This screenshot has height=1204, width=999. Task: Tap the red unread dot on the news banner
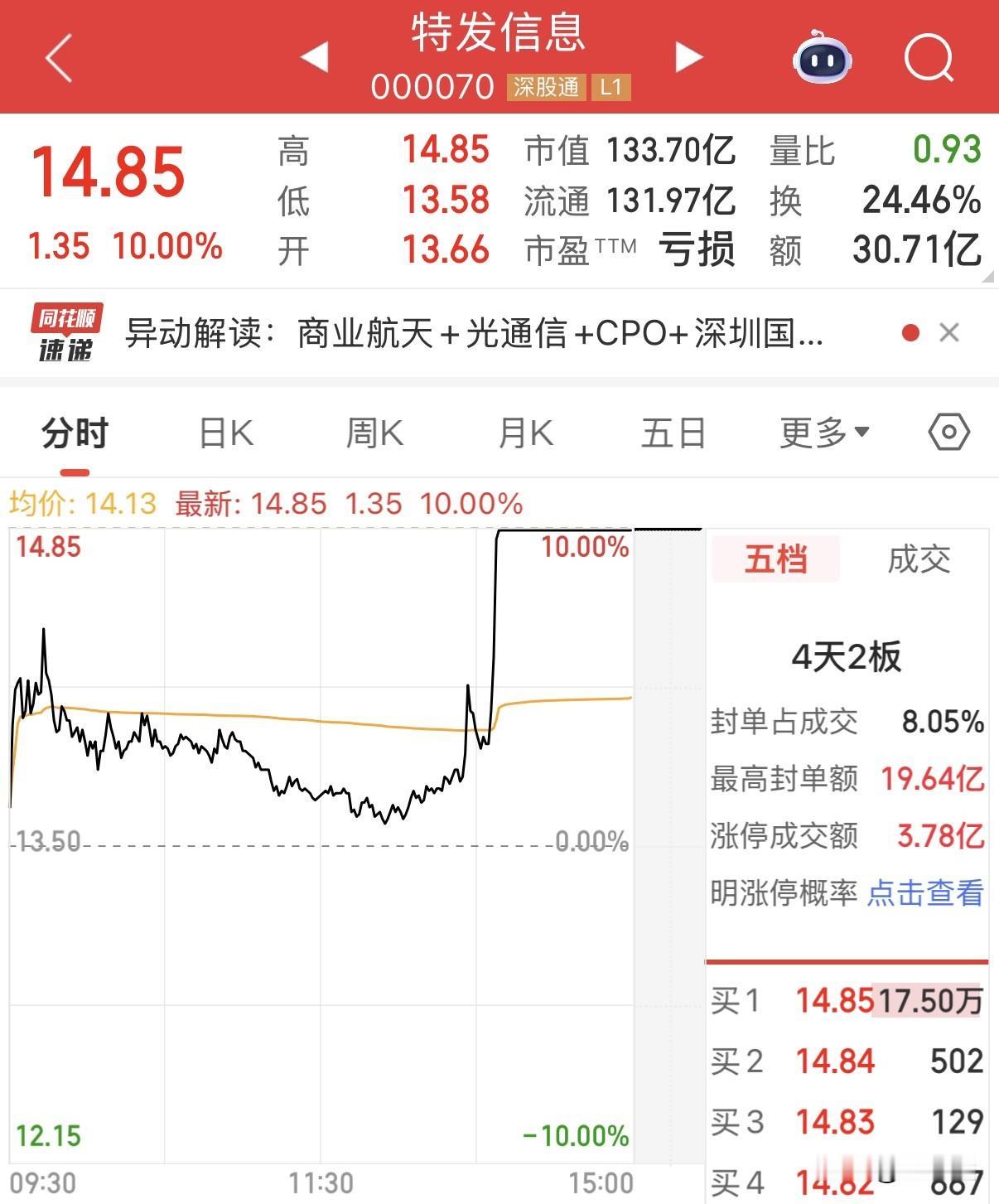(x=911, y=332)
